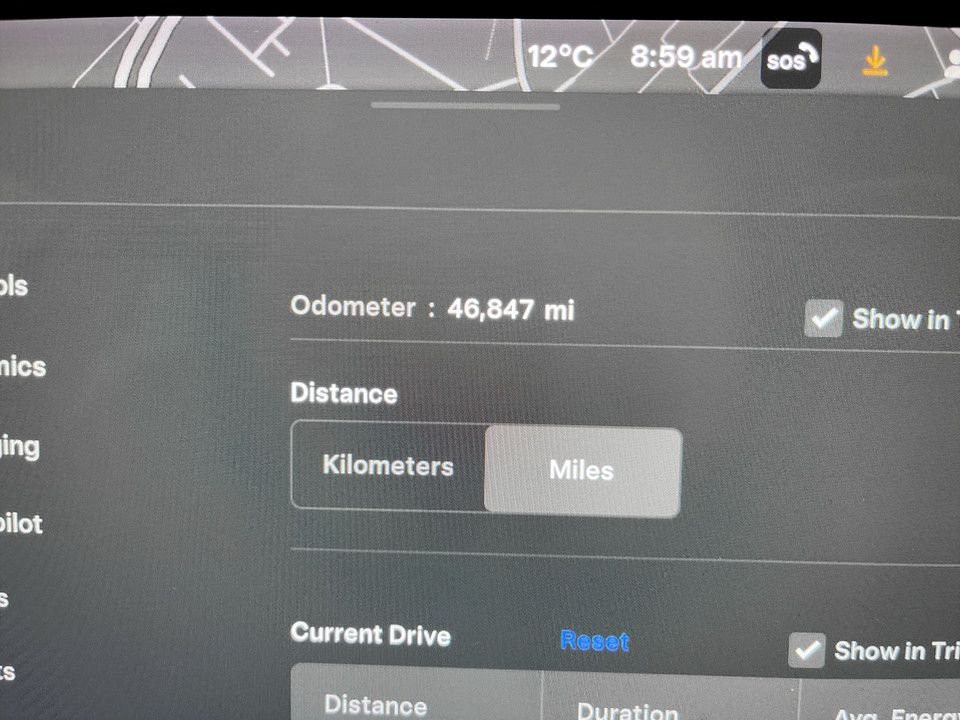Screen dimensions: 960x720
Task: Open the Autopilot settings menu
Action: [x=22, y=523]
